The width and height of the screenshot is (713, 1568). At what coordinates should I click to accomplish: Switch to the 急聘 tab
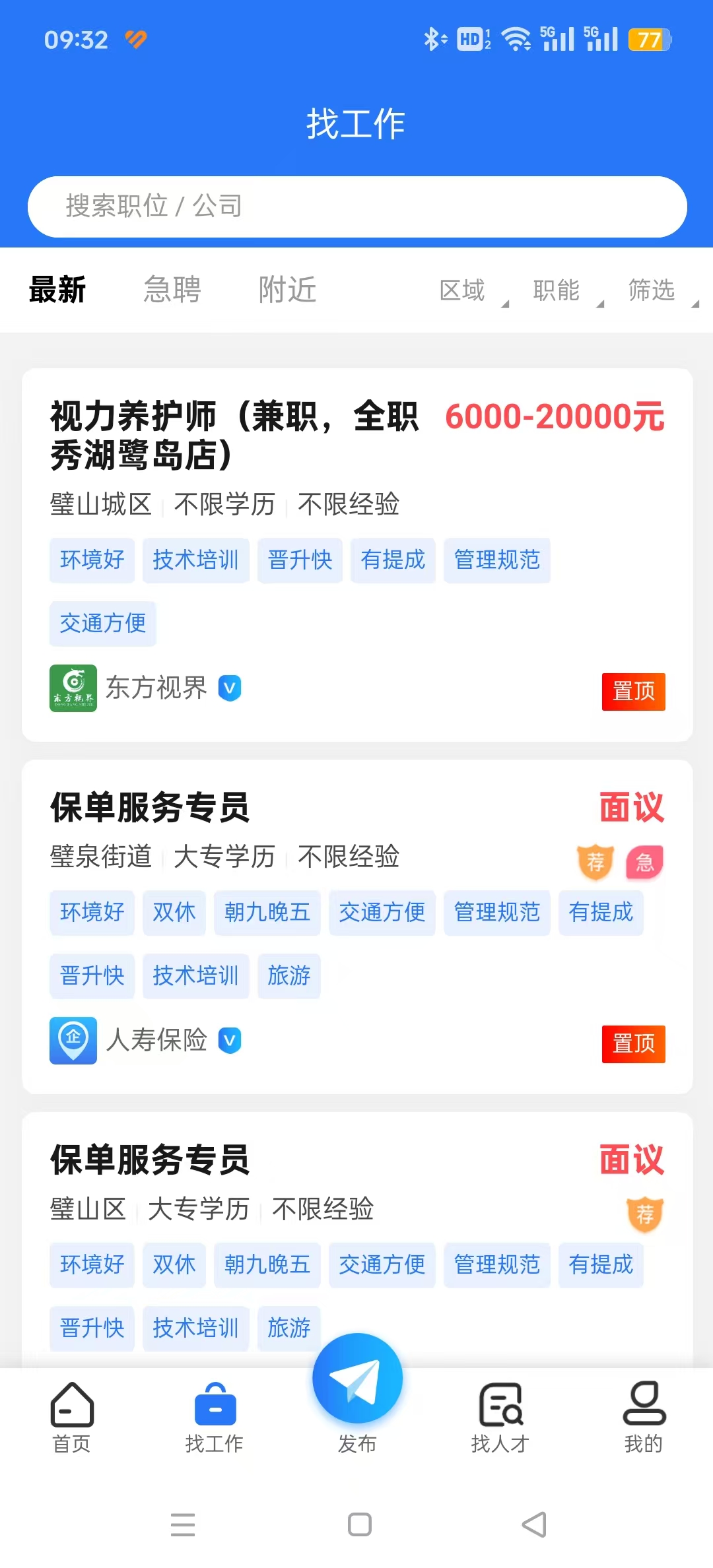(x=172, y=290)
